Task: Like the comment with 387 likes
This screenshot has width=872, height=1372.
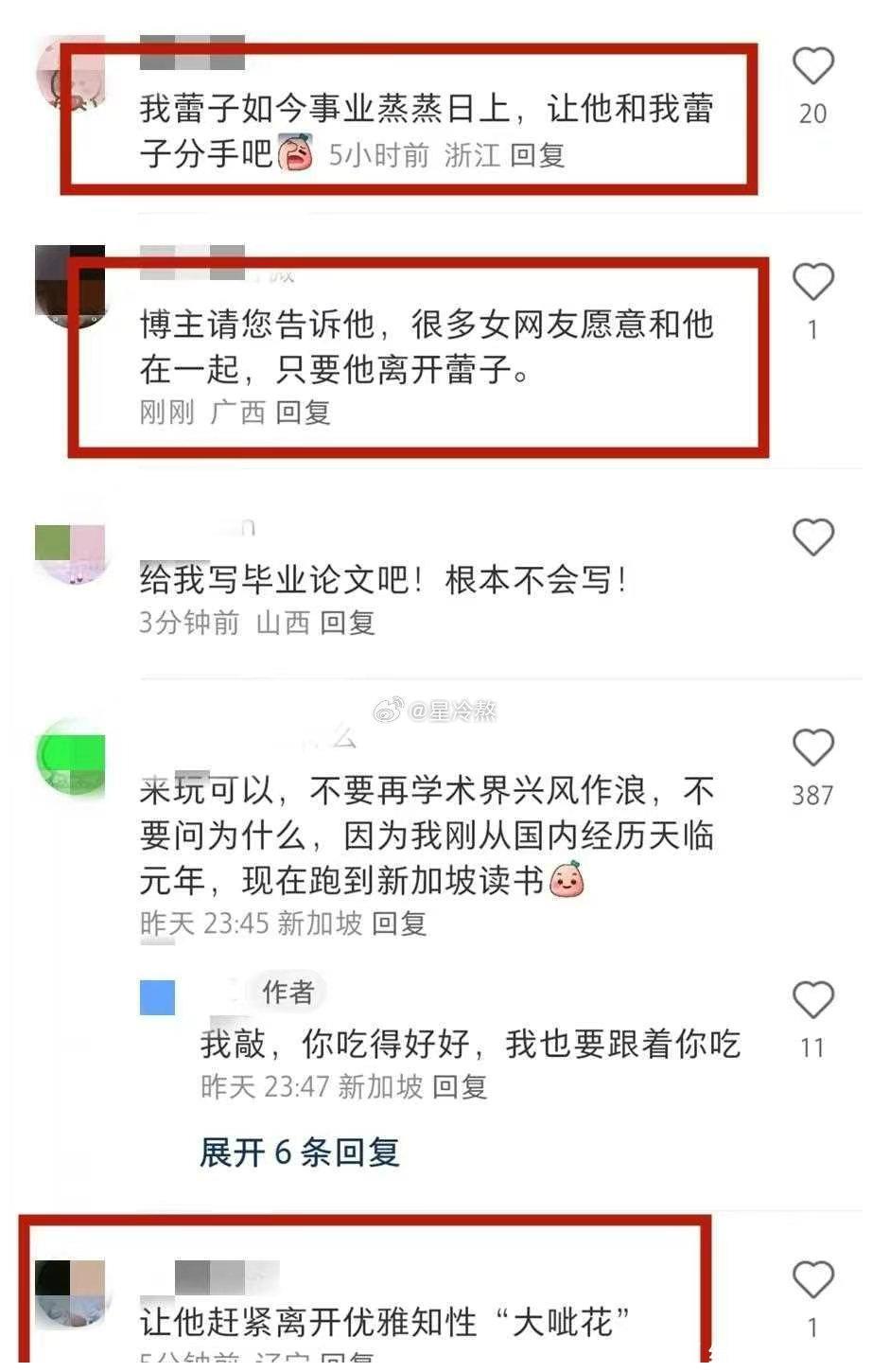Action: click(812, 748)
